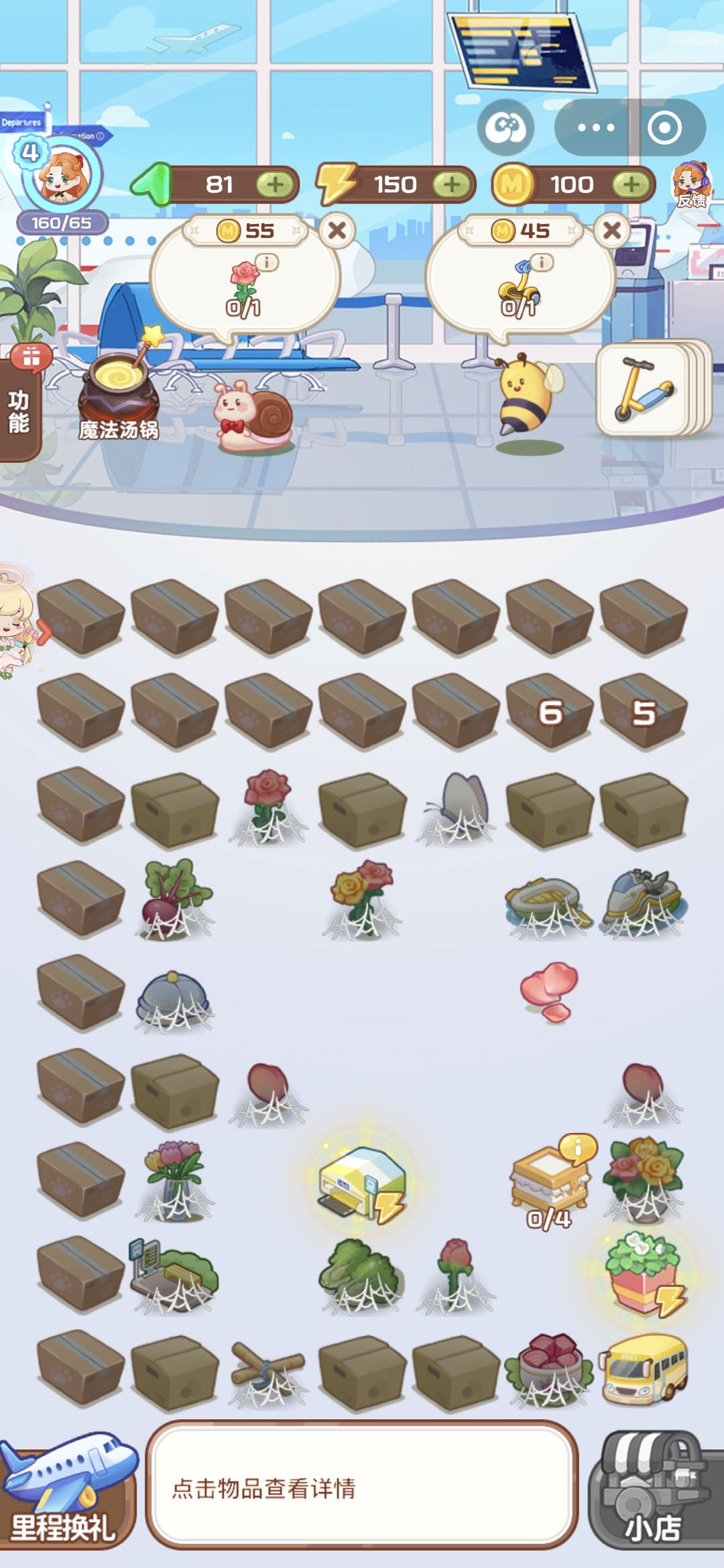
Task: Dismiss the scooter order worth 45 coins
Action: tap(612, 231)
